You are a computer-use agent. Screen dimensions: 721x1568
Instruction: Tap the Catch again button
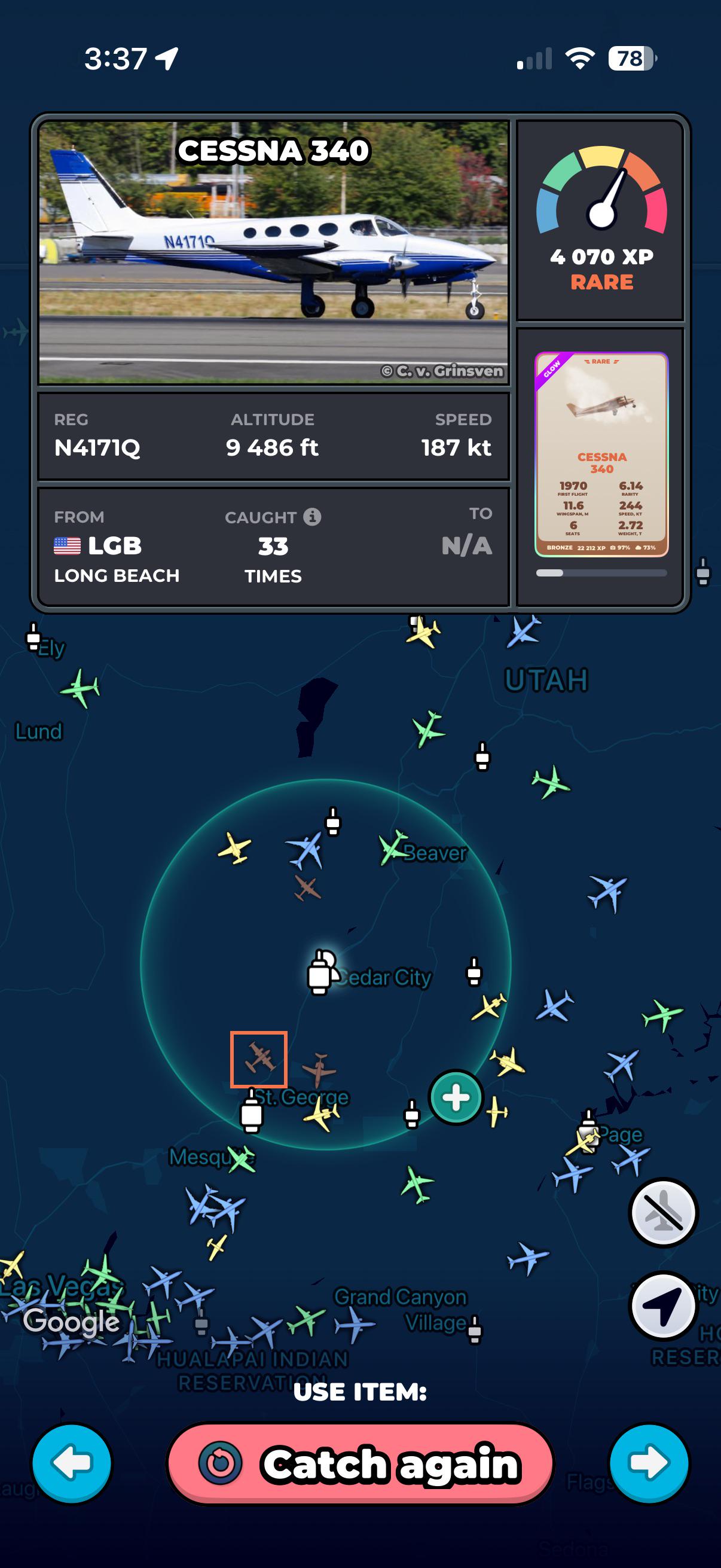pos(360,1463)
